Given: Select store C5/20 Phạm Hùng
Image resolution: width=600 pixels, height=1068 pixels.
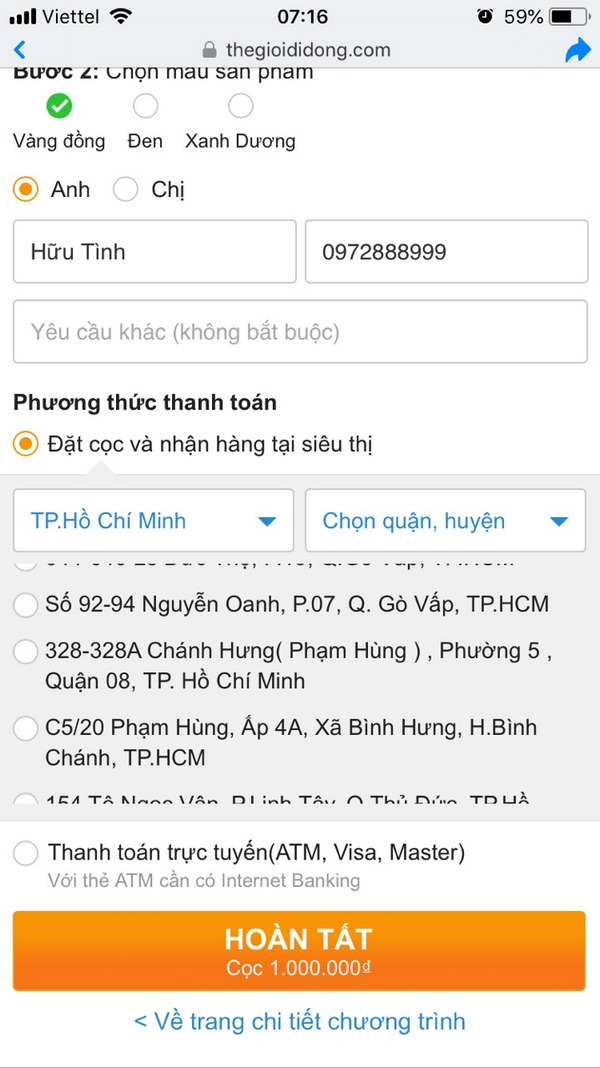Looking at the screenshot, I should click(26, 729).
